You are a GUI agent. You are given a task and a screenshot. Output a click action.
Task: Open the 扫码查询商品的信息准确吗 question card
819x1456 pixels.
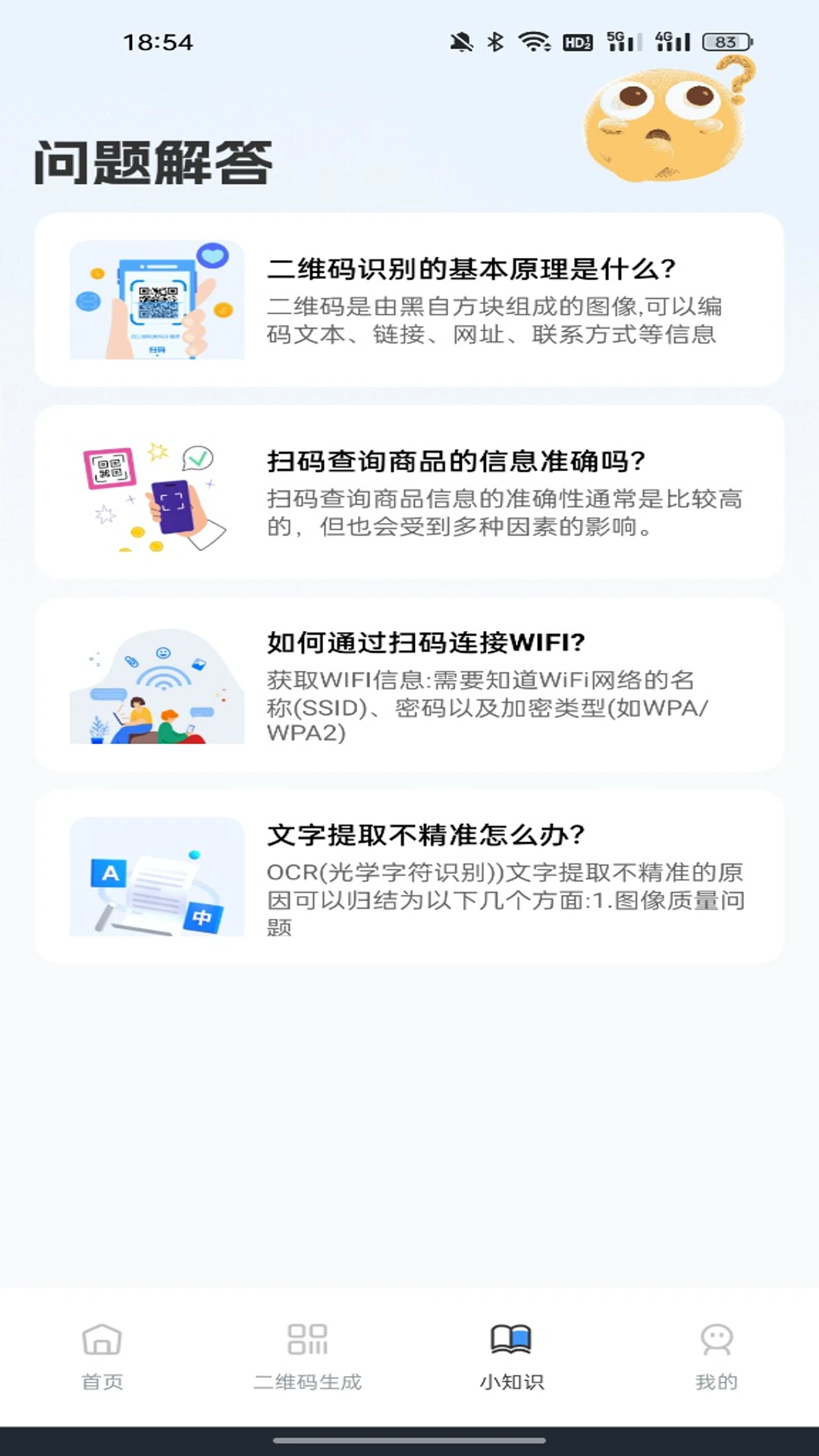point(409,493)
